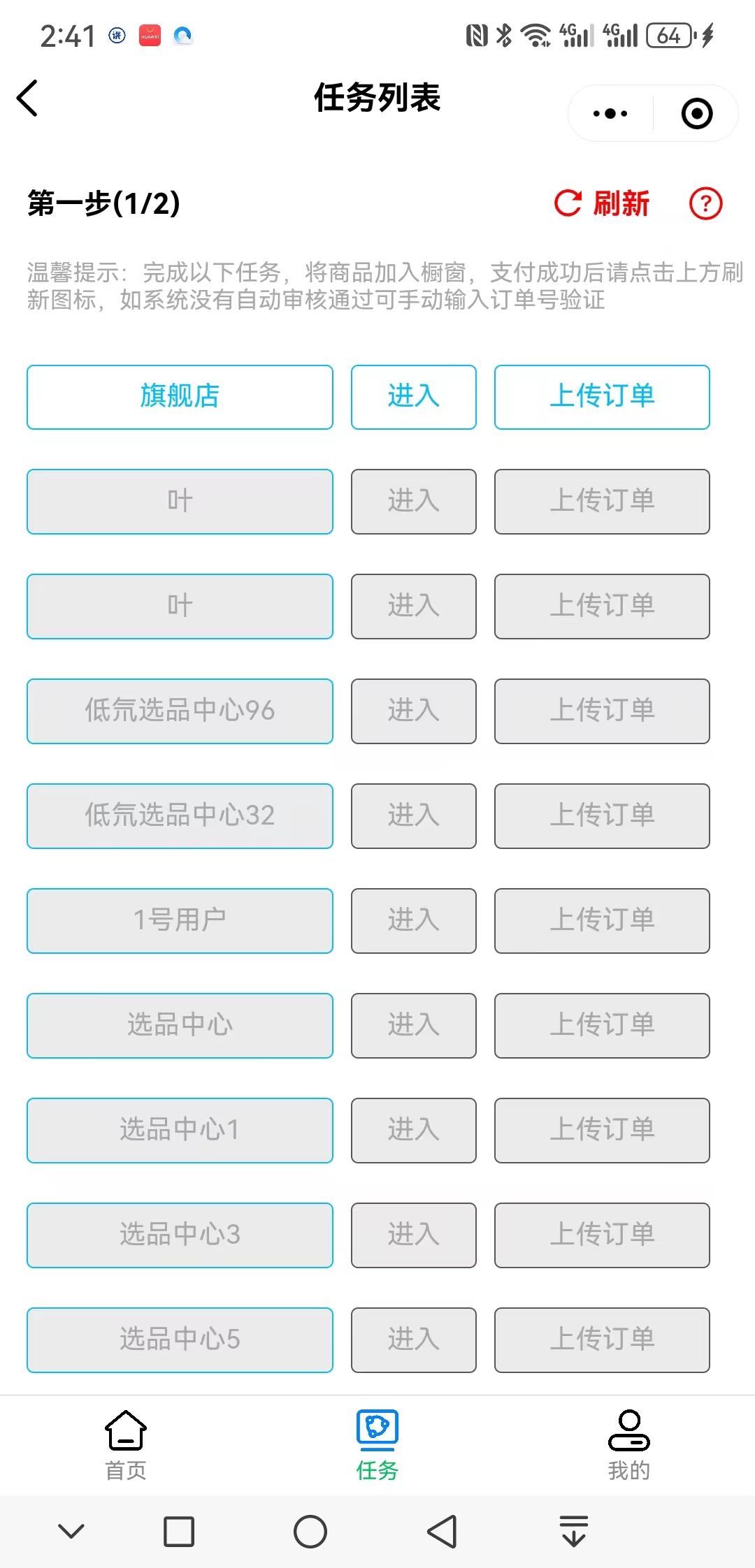
Task: Open the red question mark help
Action: [705, 203]
